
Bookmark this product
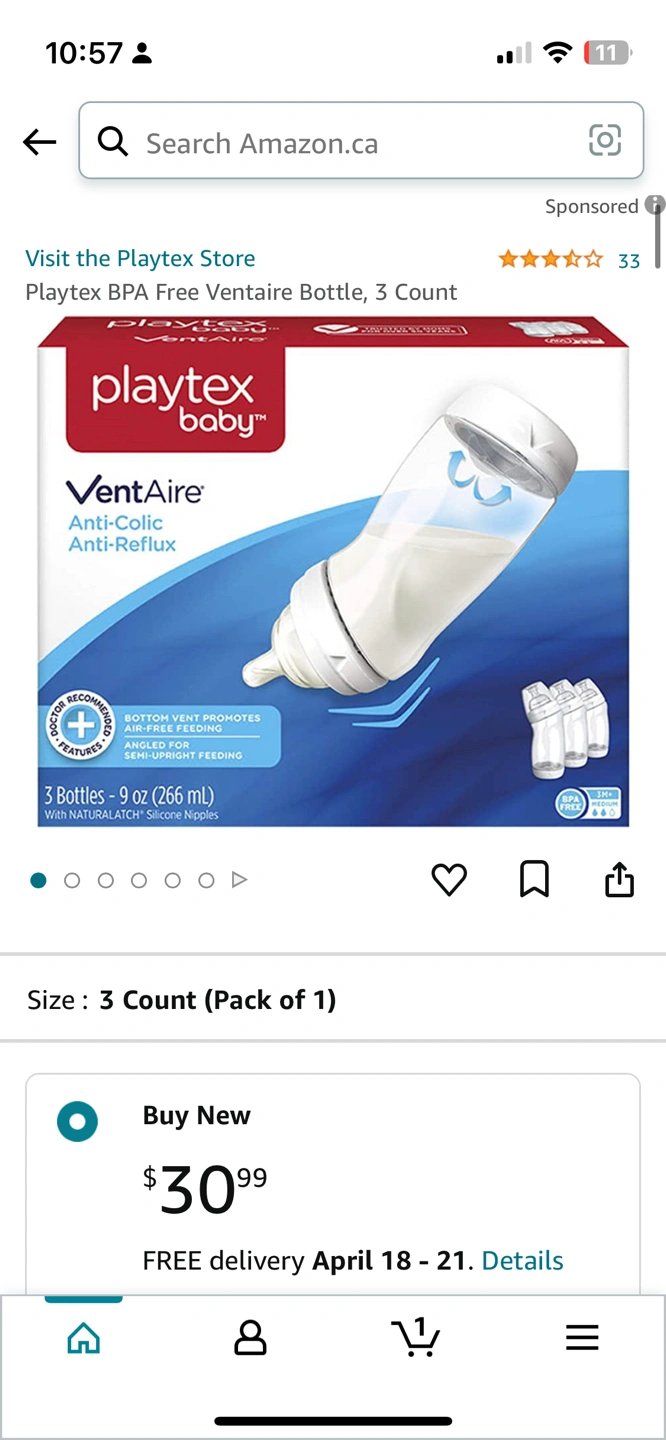[534, 880]
